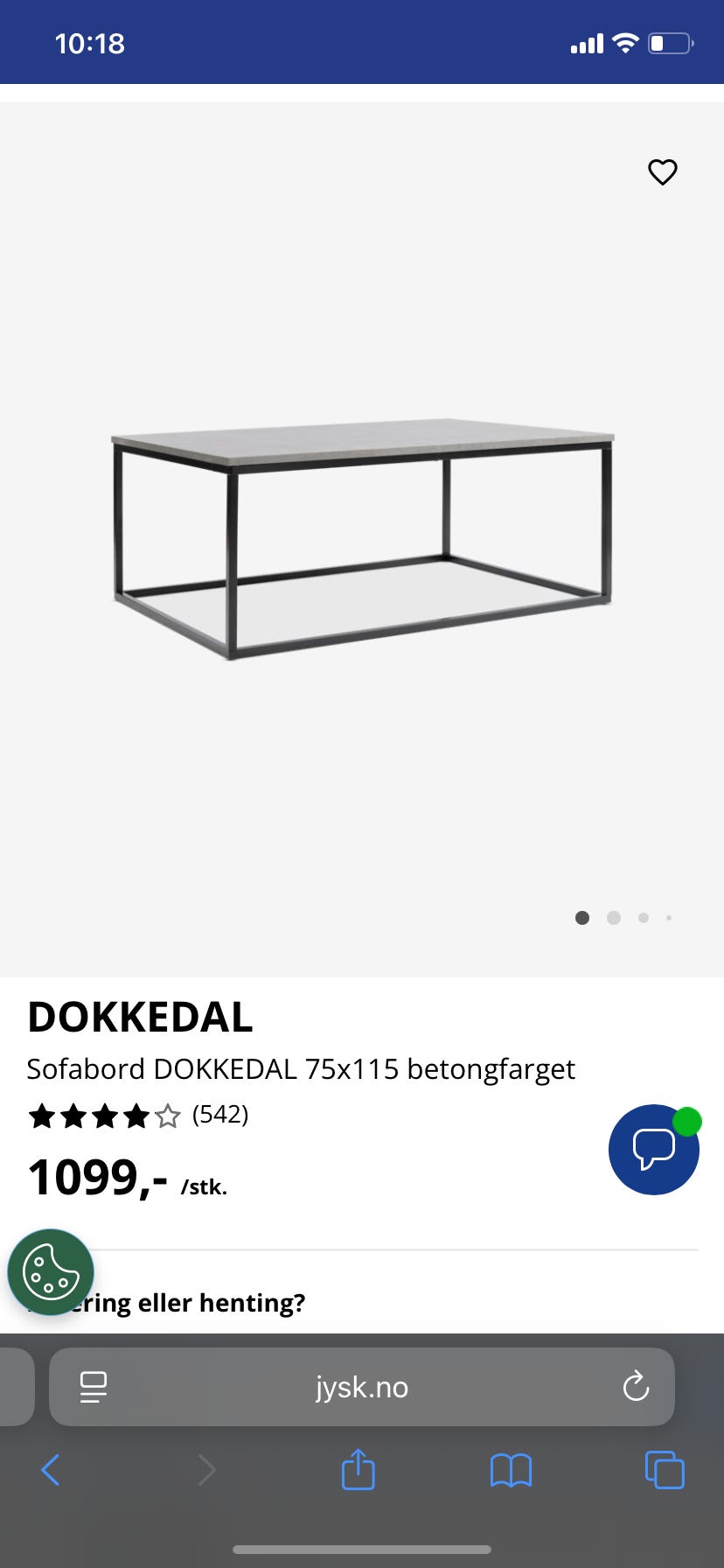Tap the jysk.no address bar
Viewport: 724px width, 1568px height.
point(362,1387)
